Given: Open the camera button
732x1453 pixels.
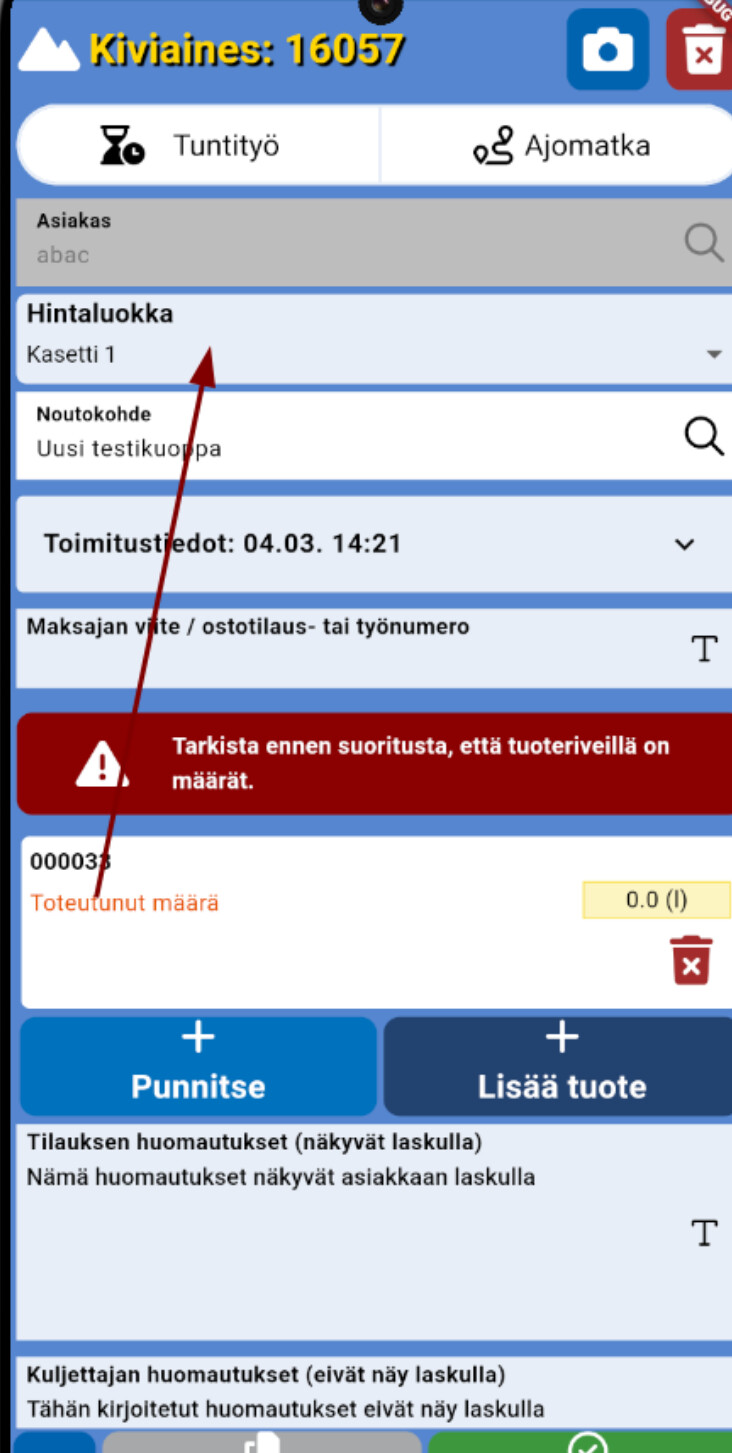Looking at the screenshot, I should tap(608, 49).
